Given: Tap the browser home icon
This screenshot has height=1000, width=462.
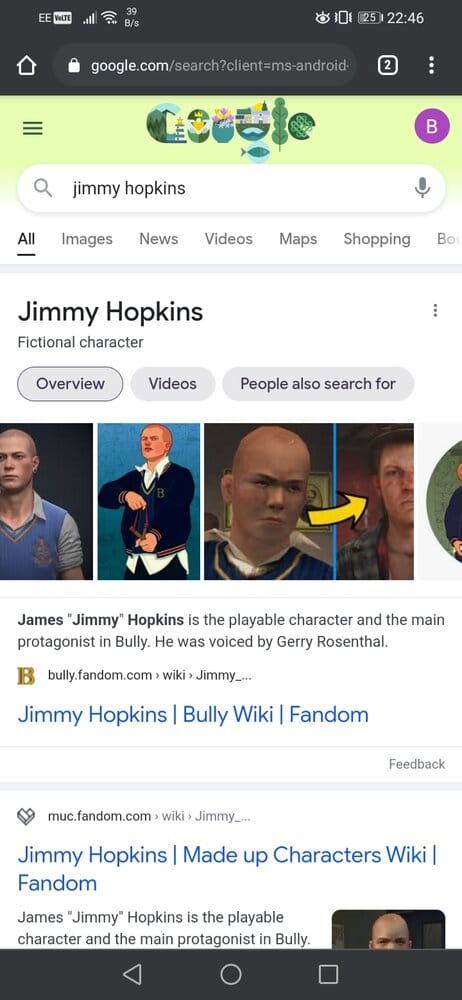Looking at the screenshot, I should [x=26, y=66].
